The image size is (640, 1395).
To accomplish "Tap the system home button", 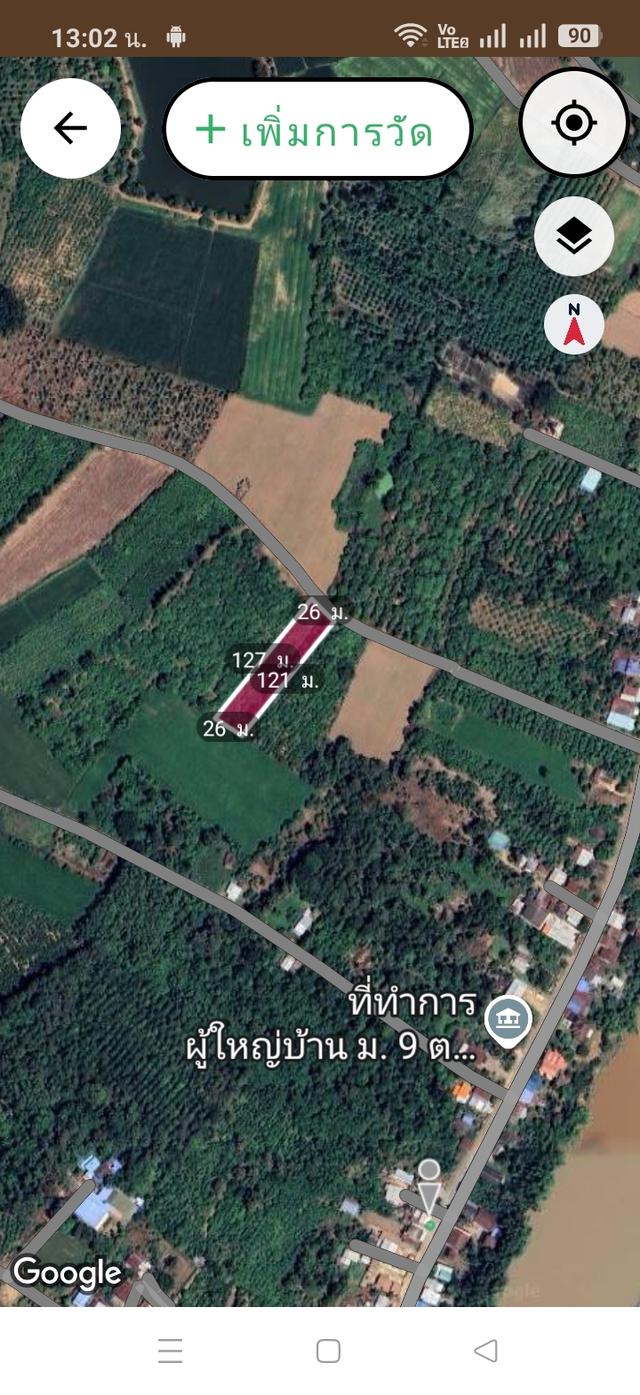I will click(x=328, y=1351).
